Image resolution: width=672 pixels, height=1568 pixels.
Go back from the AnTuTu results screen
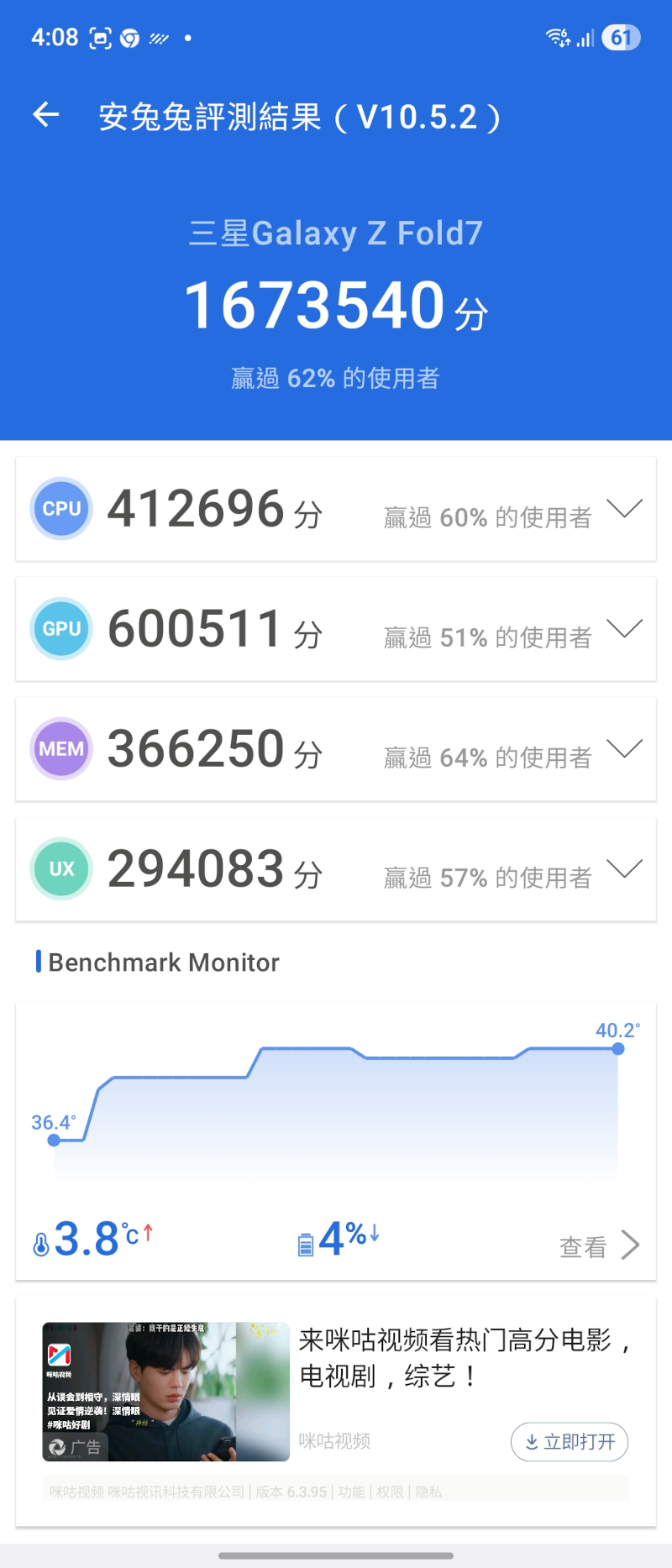click(x=46, y=115)
